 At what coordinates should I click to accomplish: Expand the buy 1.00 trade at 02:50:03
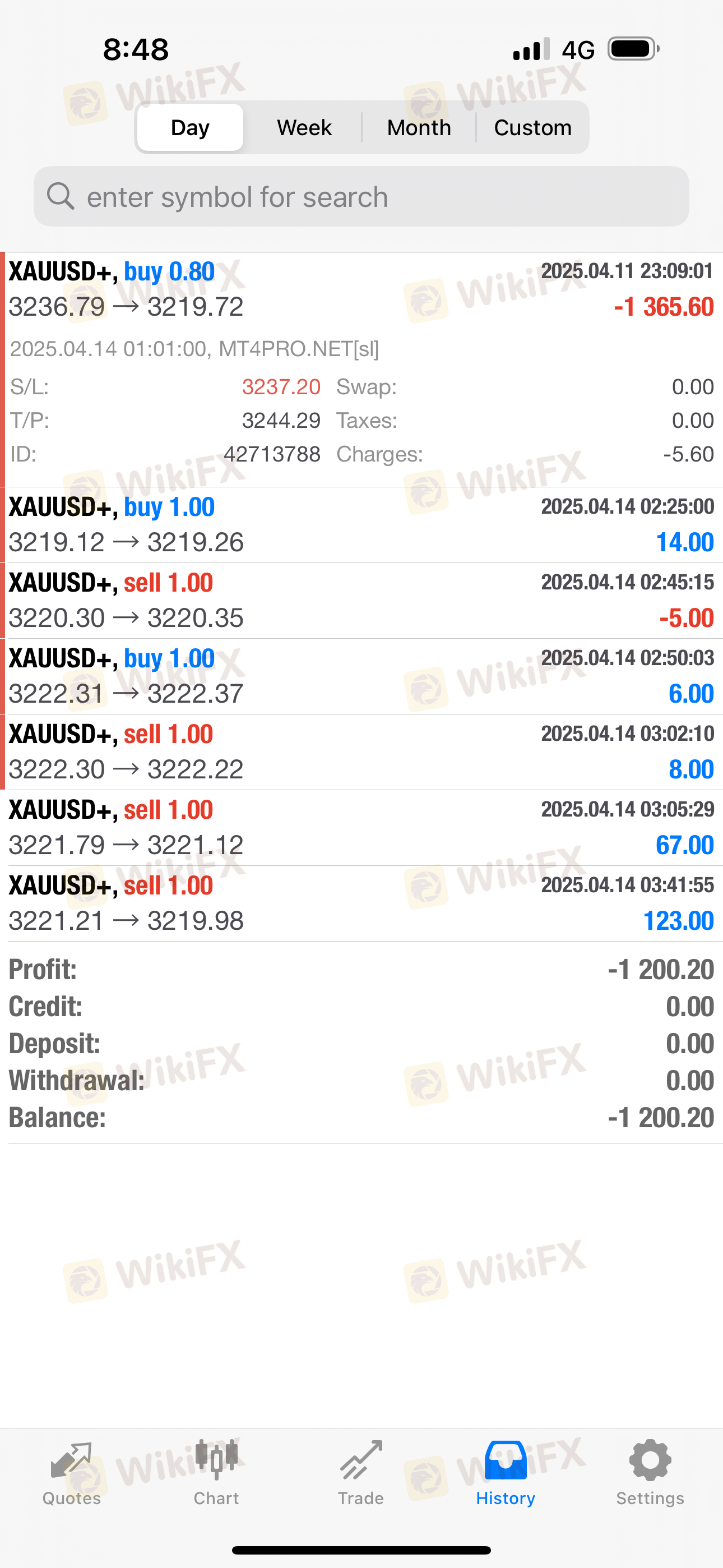click(x=361, y=676)
